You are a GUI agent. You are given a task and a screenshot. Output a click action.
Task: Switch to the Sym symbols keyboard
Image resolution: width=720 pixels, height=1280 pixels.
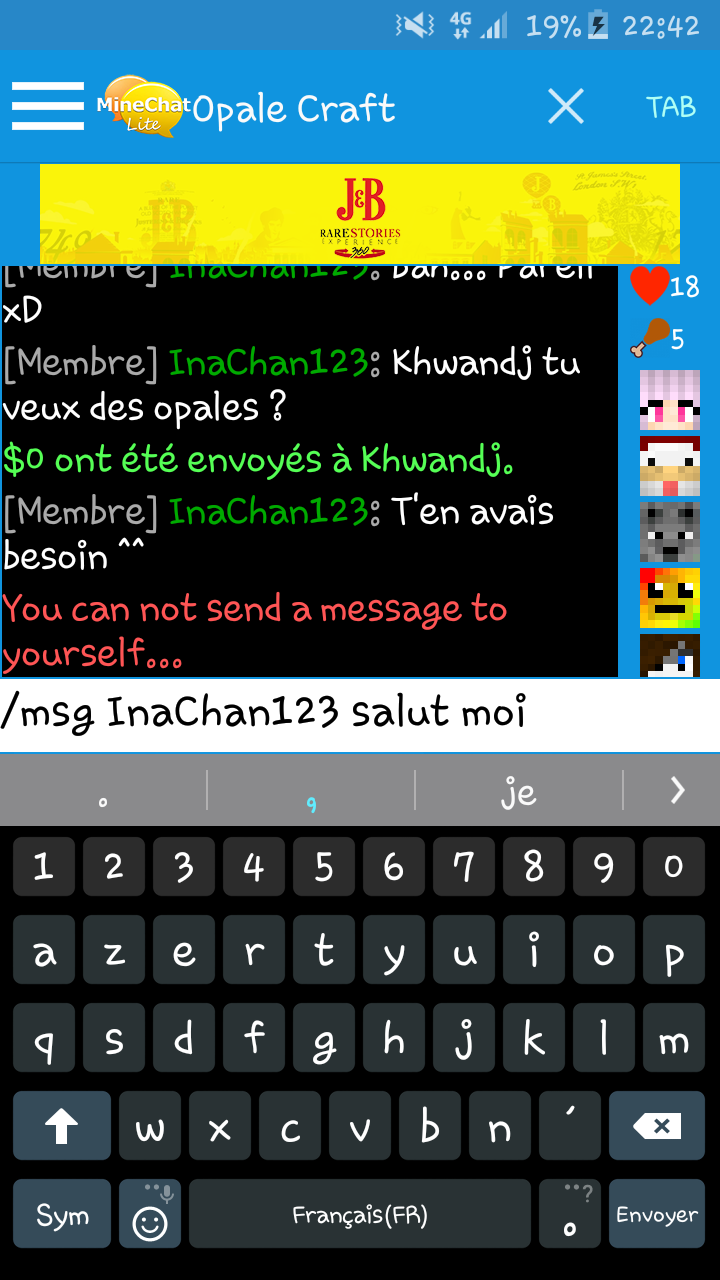62,1214
